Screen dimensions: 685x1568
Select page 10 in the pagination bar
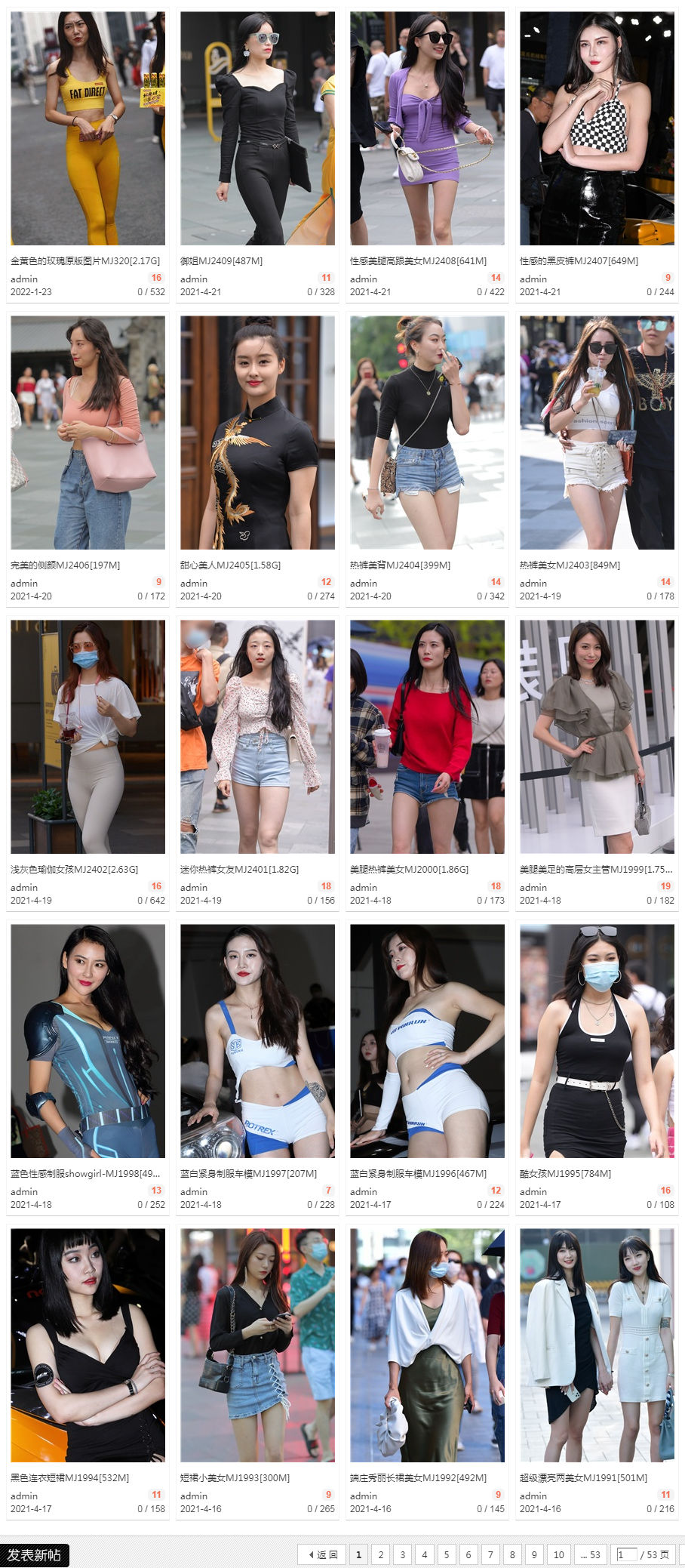(x=558, y=1554)
